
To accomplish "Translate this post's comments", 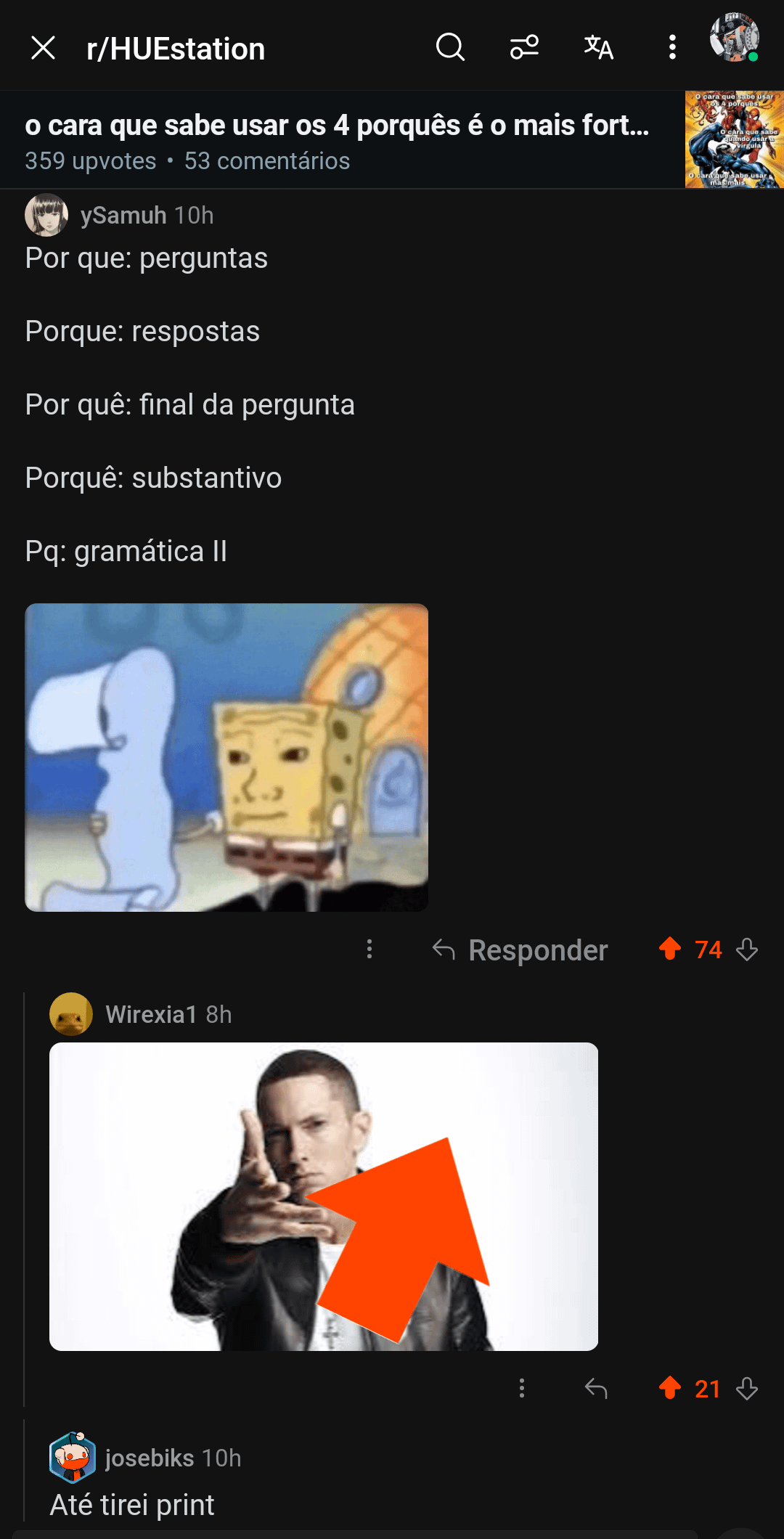I will click(x=599, y=48).
